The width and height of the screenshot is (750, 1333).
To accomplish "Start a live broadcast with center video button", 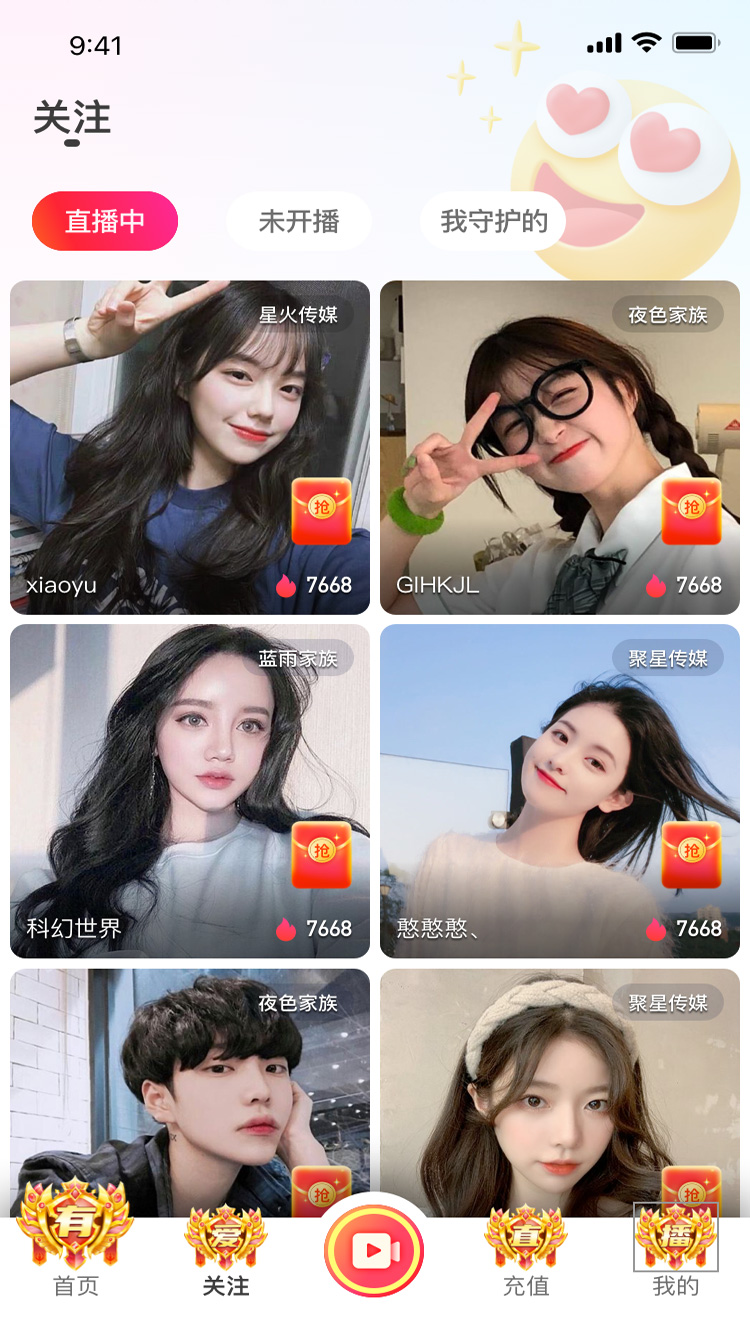I will (x=374, y=1250).
